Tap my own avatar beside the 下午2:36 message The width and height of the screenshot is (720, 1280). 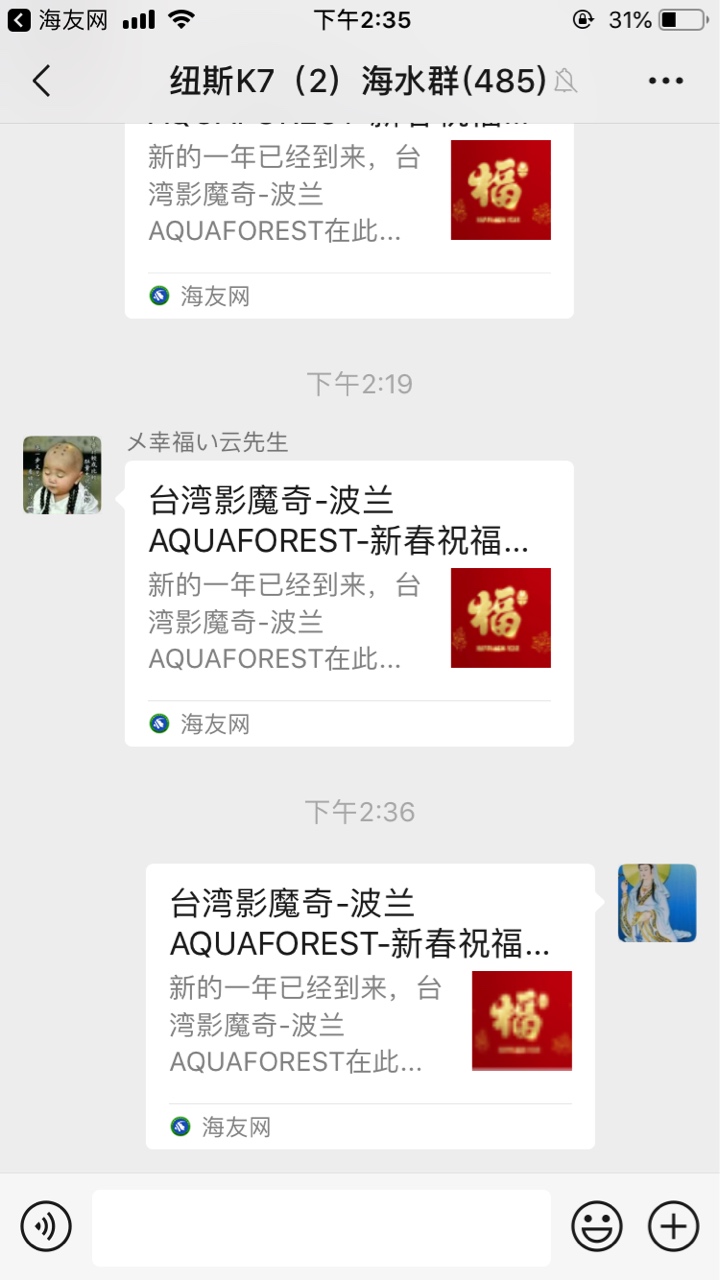657,903
